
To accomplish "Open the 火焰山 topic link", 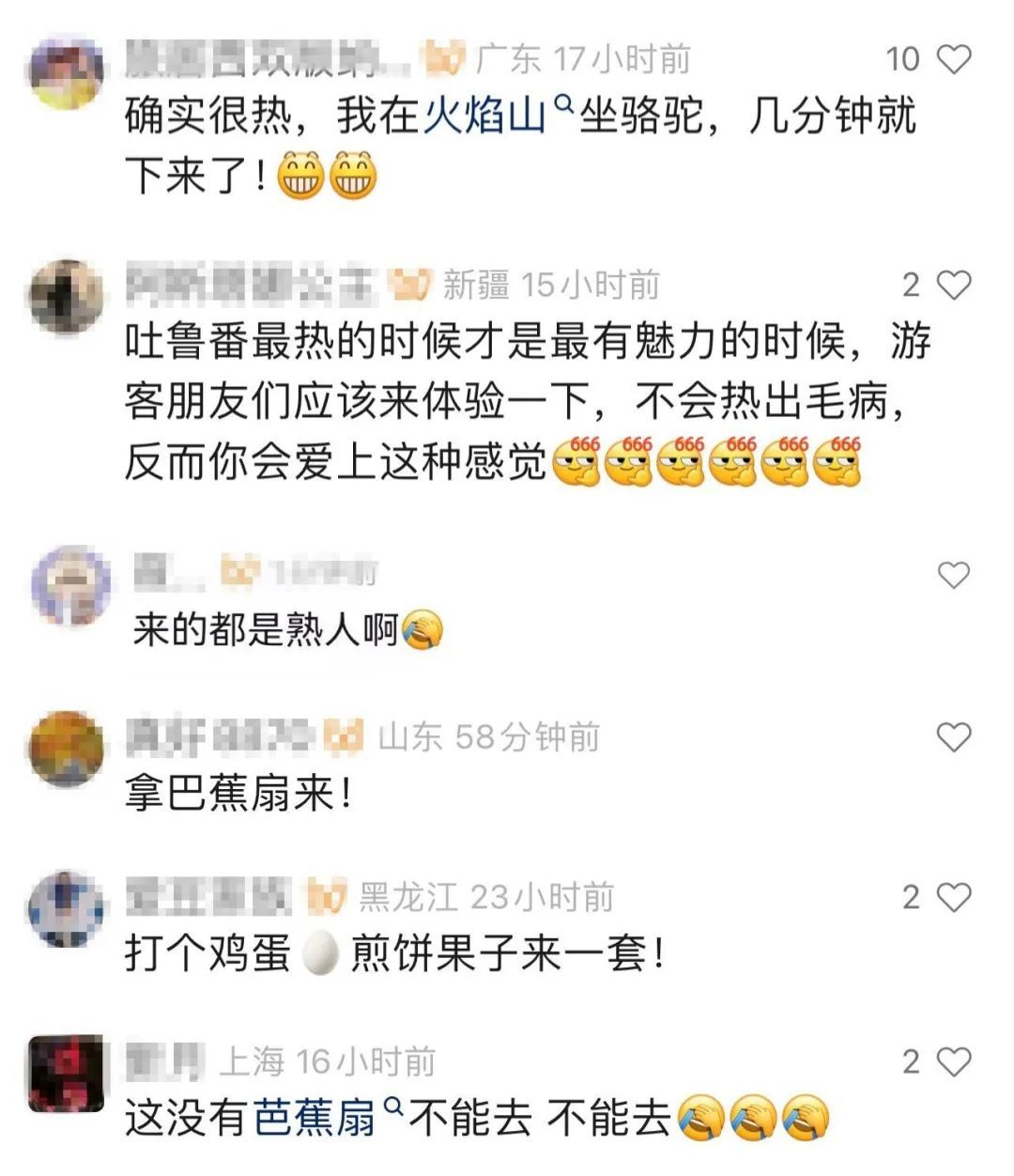I will click(488, 115).
